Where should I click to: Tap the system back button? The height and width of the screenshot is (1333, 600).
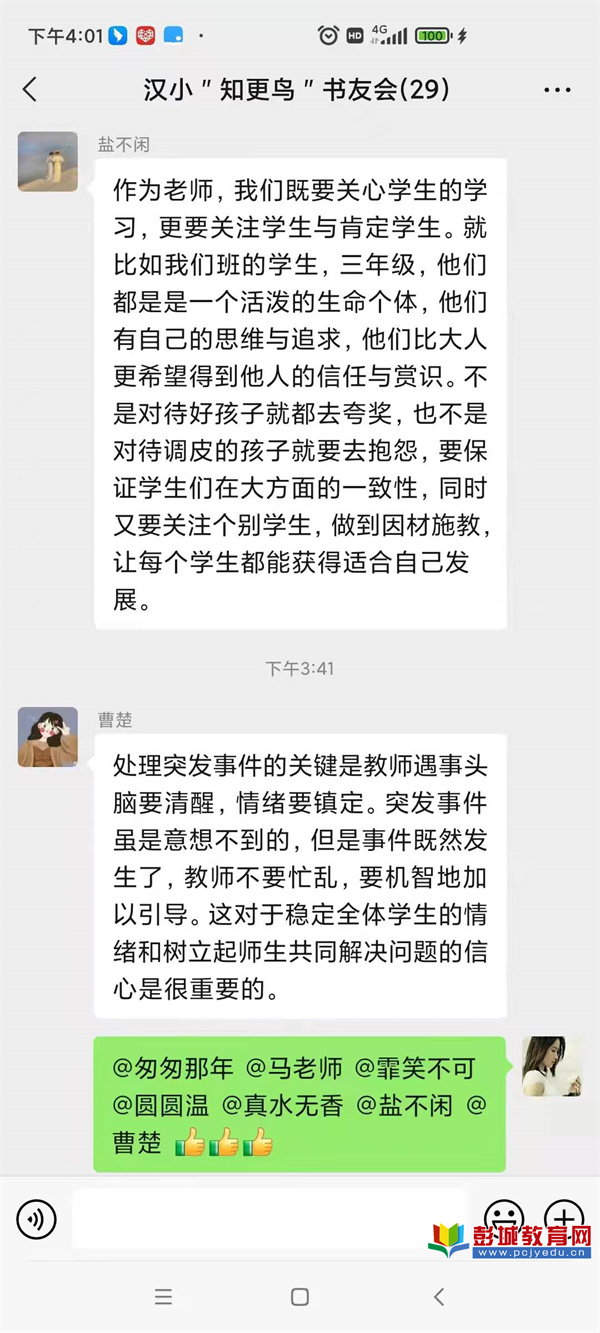[x=438, y=1297]
